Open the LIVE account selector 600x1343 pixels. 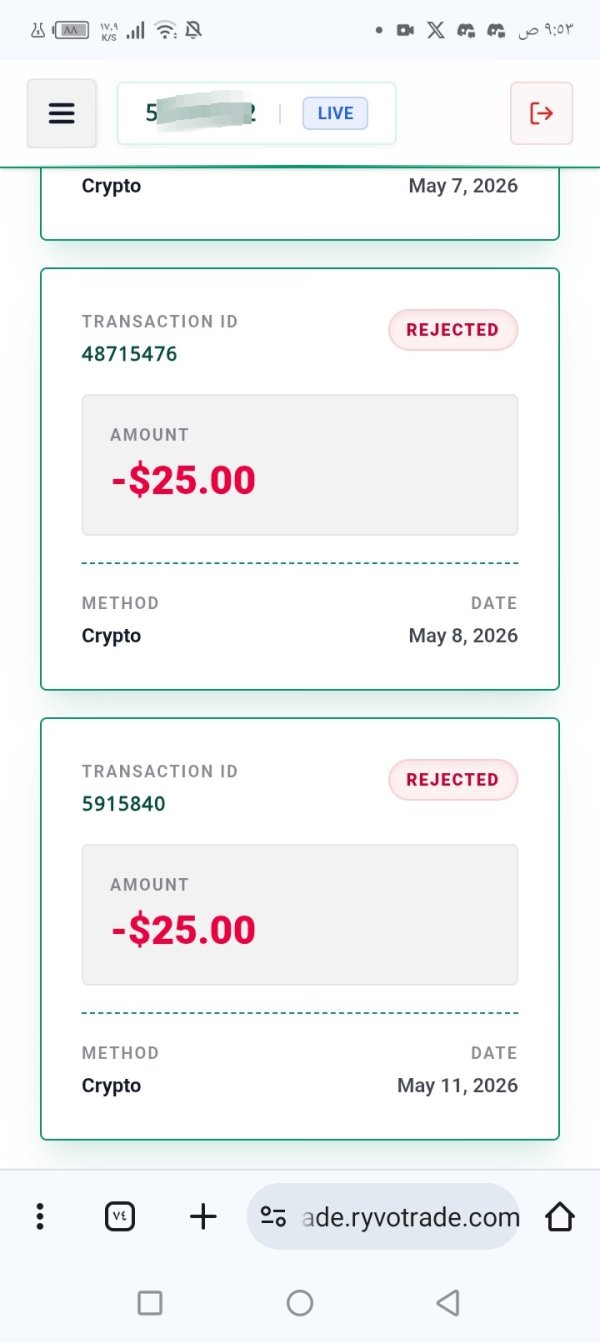[x=257, y=113]
